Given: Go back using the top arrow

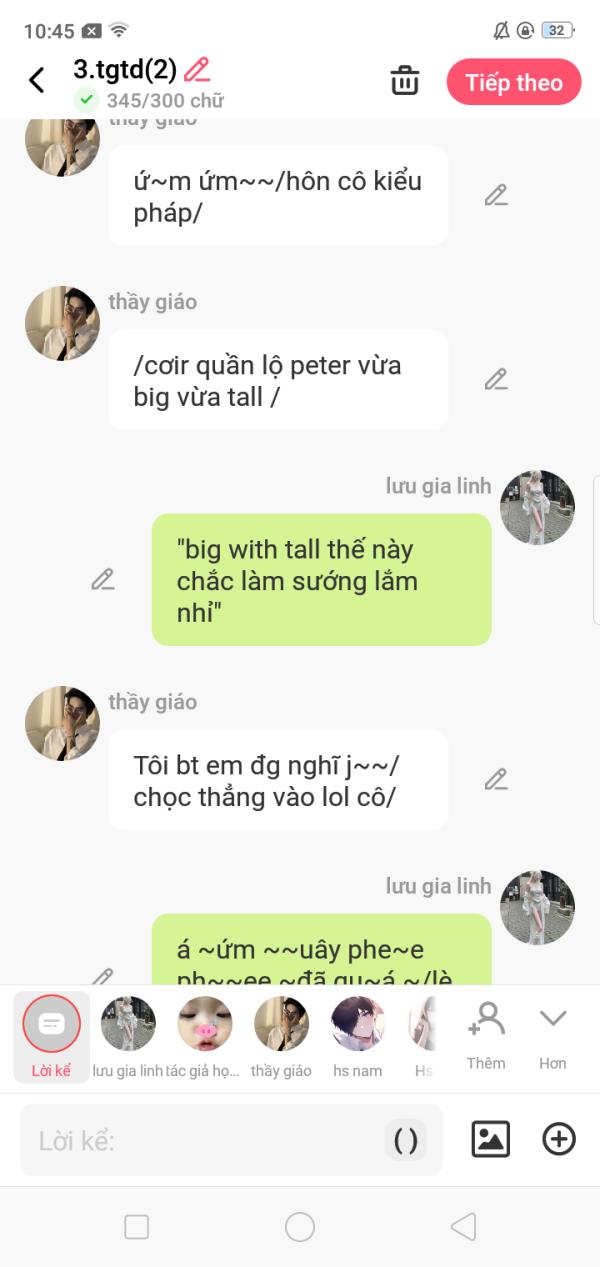Looking at the screenshot, I should [37, 81].
